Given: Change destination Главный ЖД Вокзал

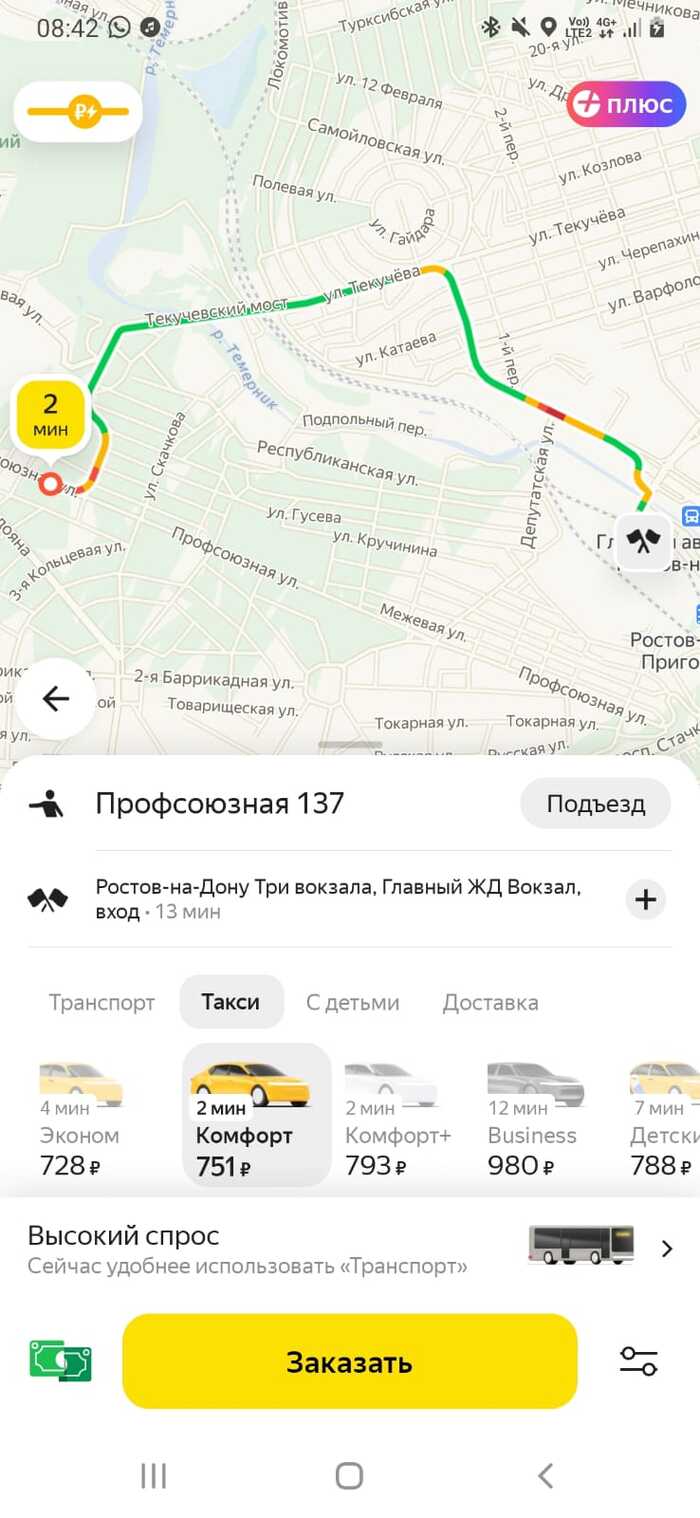Looking at the screenshot, I should pyautogui.click(x=338, y=898).
